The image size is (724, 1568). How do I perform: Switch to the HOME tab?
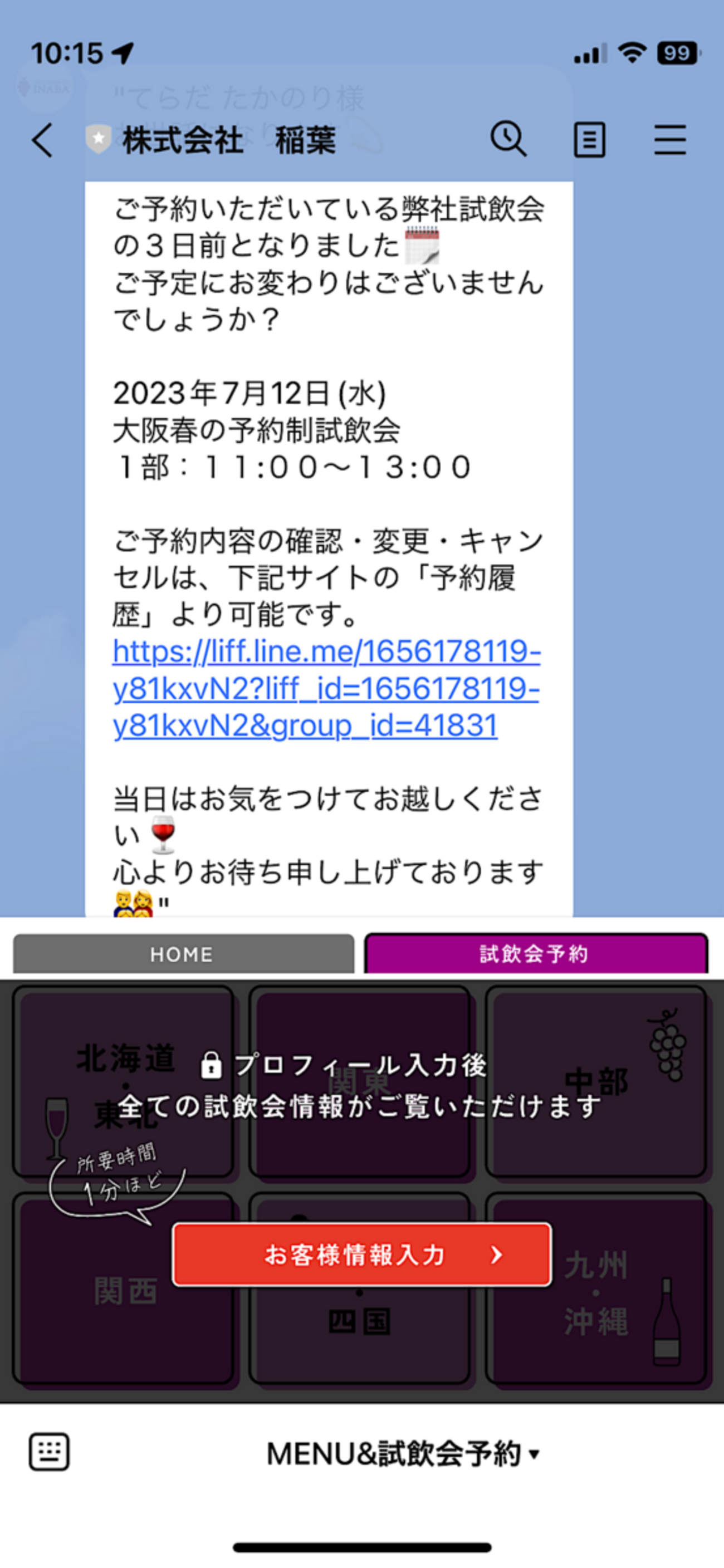pos(183,954)
